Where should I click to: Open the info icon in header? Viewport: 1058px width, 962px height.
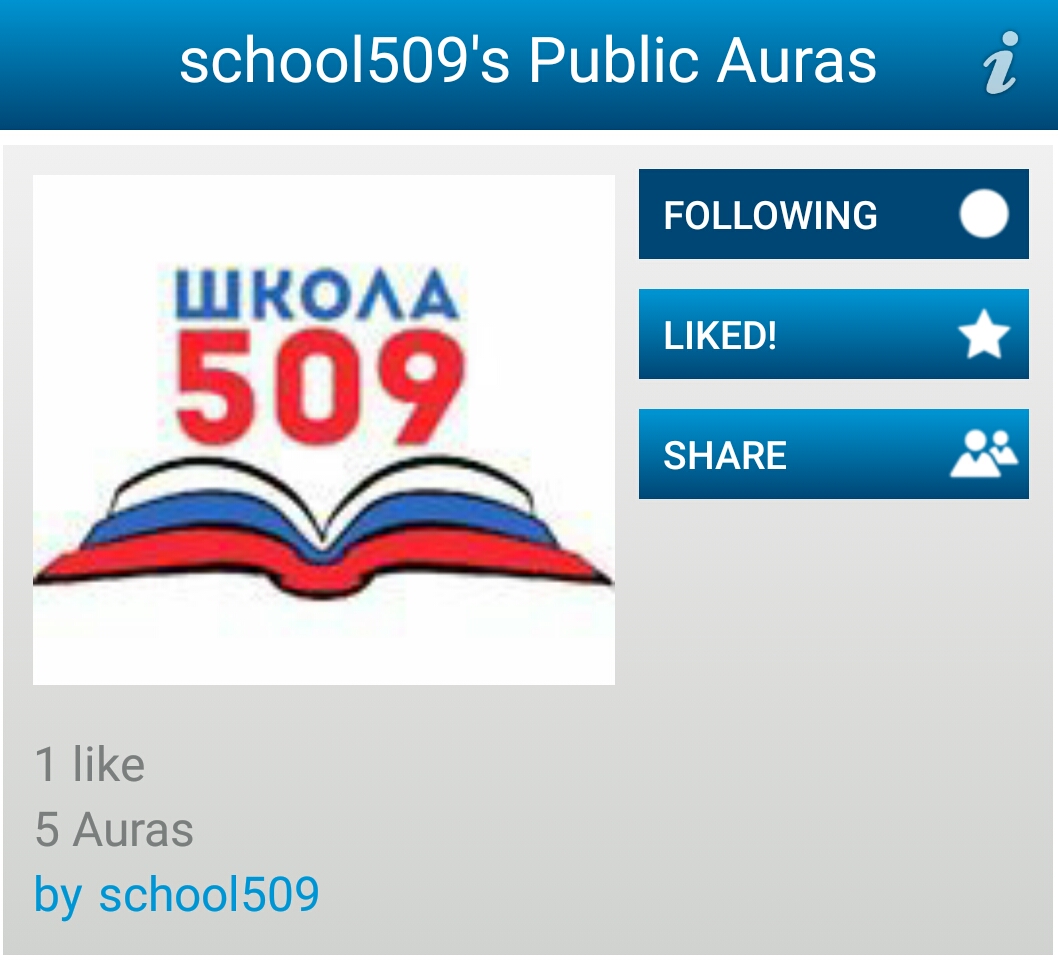pyautogui.click(x=999, y=63)
